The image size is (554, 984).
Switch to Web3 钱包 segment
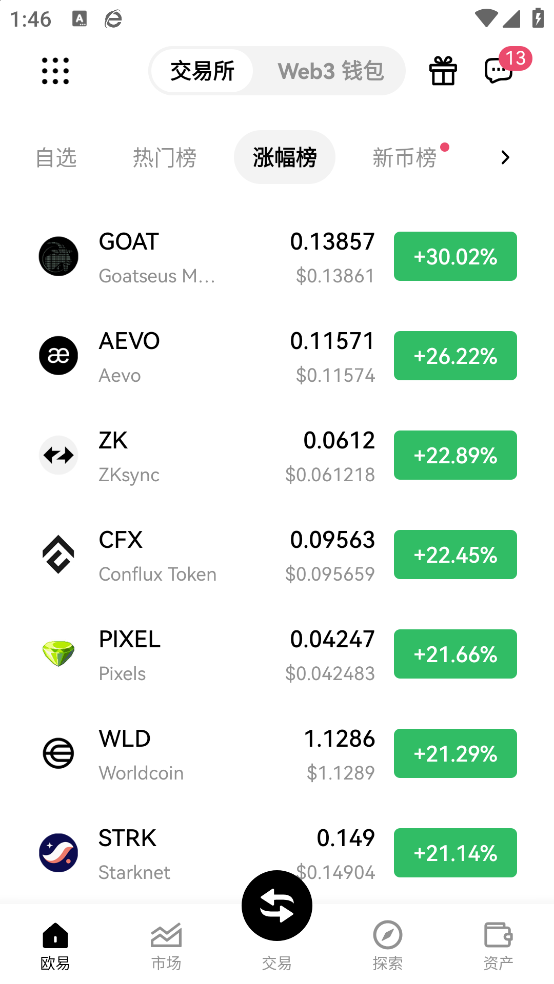point(331,71)
